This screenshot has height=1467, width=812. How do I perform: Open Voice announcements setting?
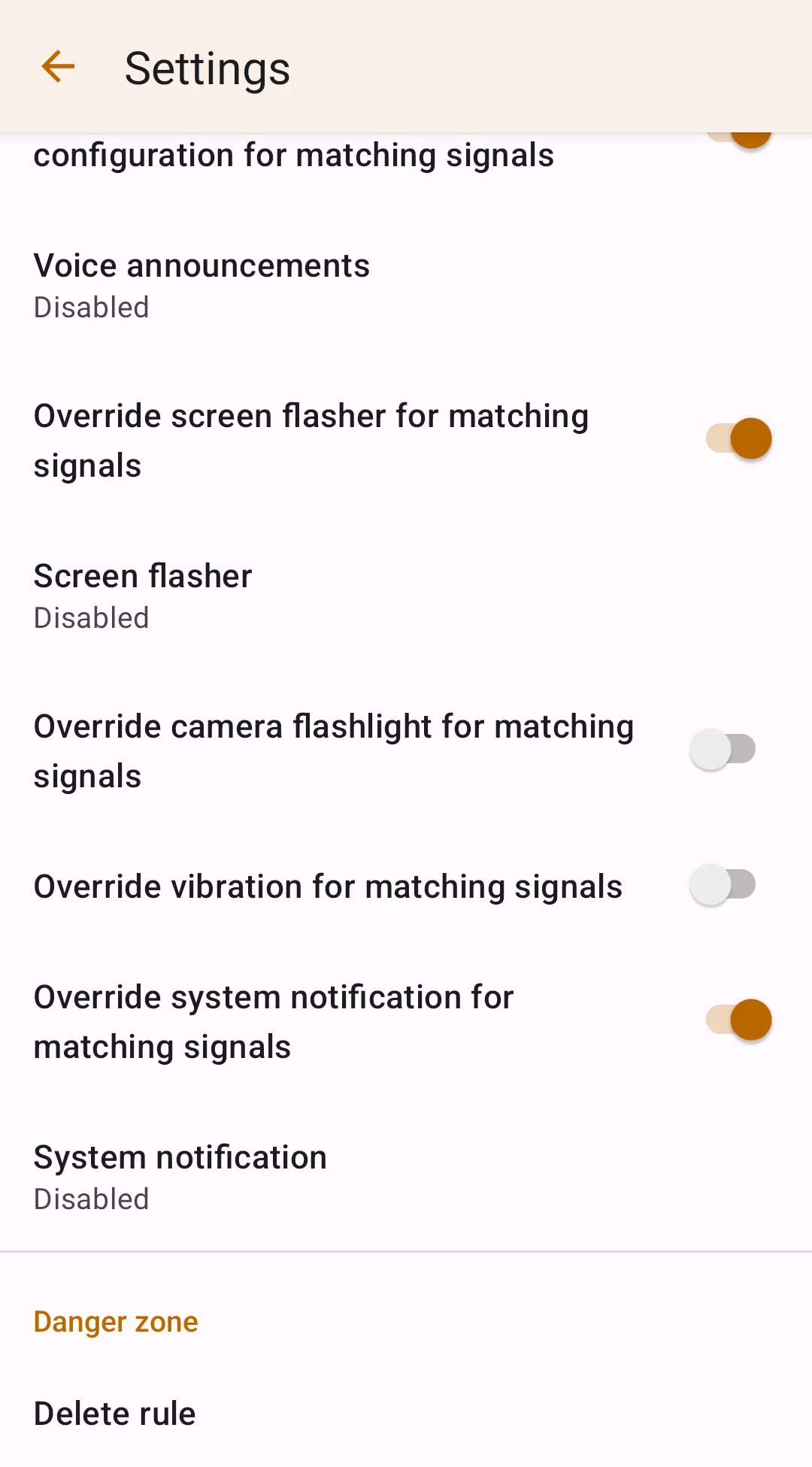coord(201,285)
